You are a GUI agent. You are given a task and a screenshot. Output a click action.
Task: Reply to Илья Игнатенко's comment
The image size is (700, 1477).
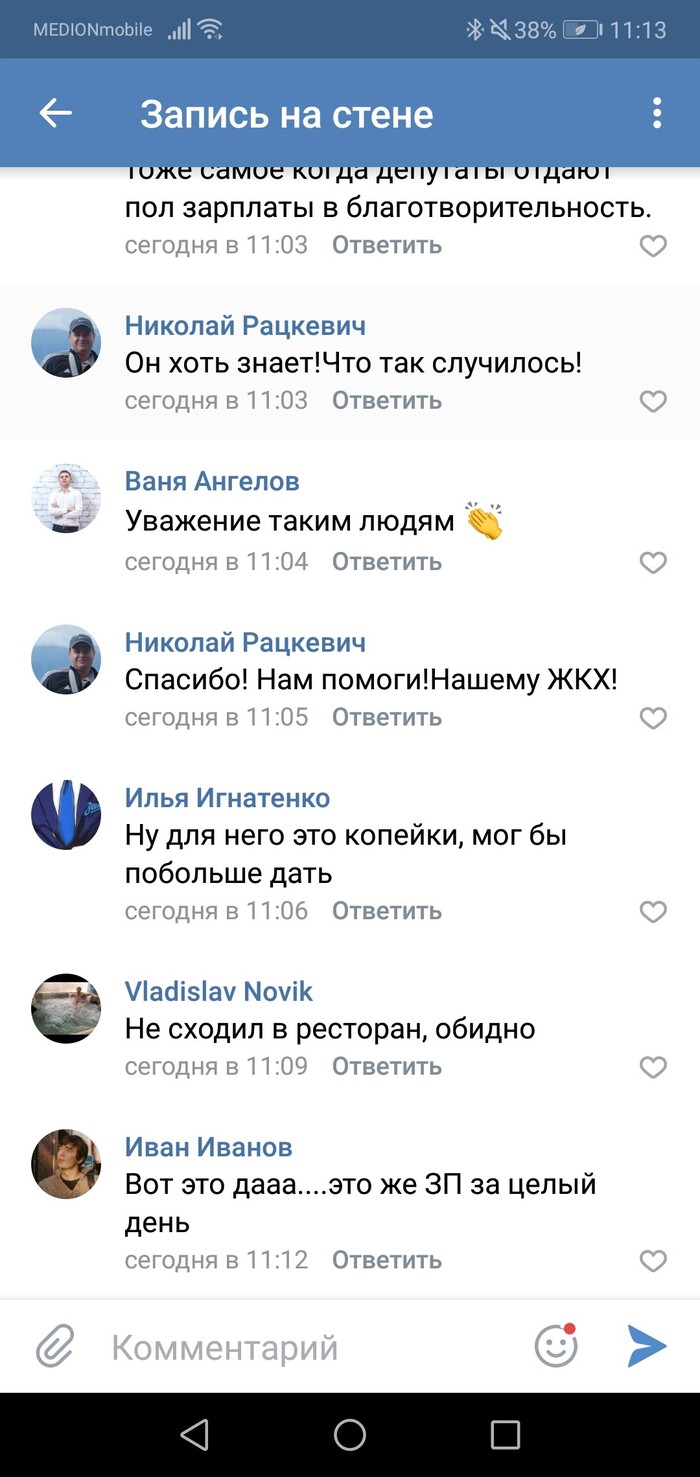[x=387, y=911]
